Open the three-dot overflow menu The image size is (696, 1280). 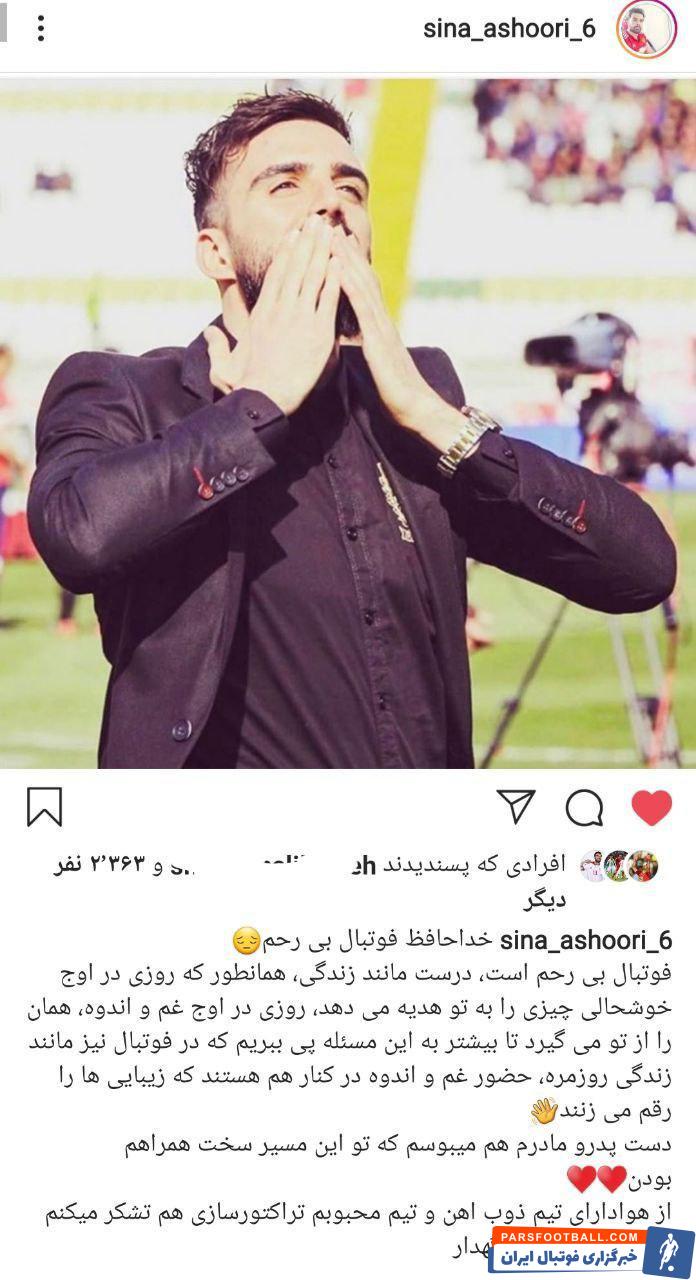coord(41,27)
